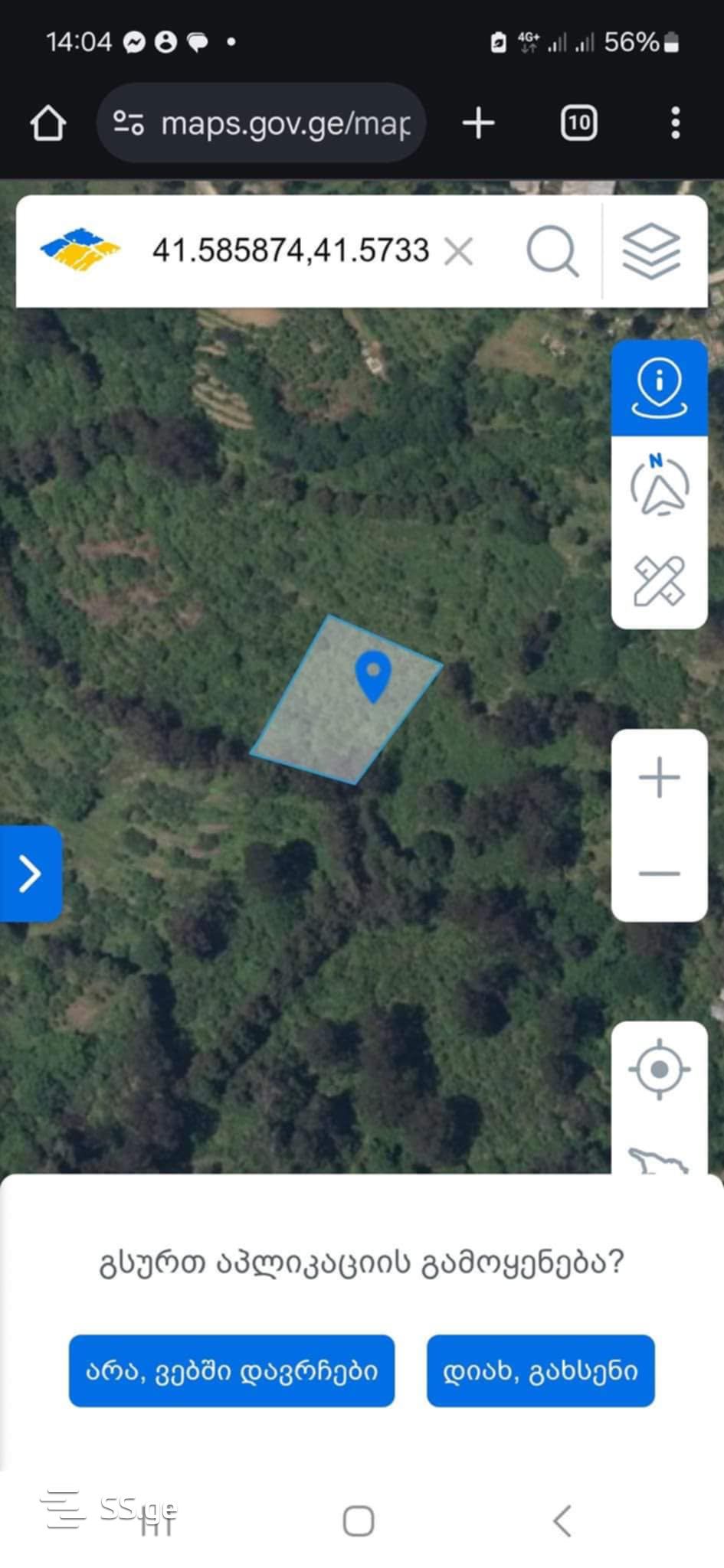Screen dimensions: 724x1568
Task: Open the browser overflow menu
Action: [675, 123]
